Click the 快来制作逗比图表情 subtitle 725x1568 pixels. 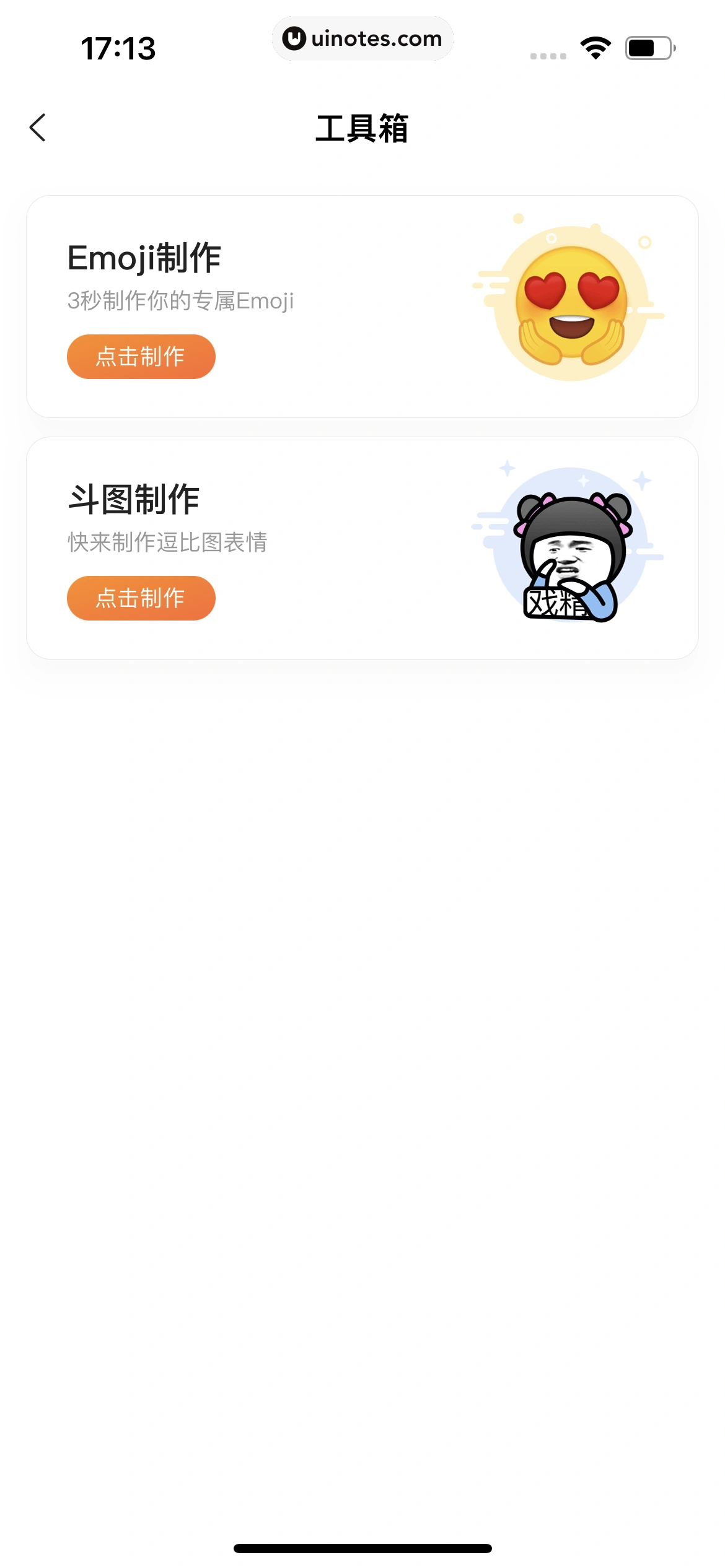(167, 542)
